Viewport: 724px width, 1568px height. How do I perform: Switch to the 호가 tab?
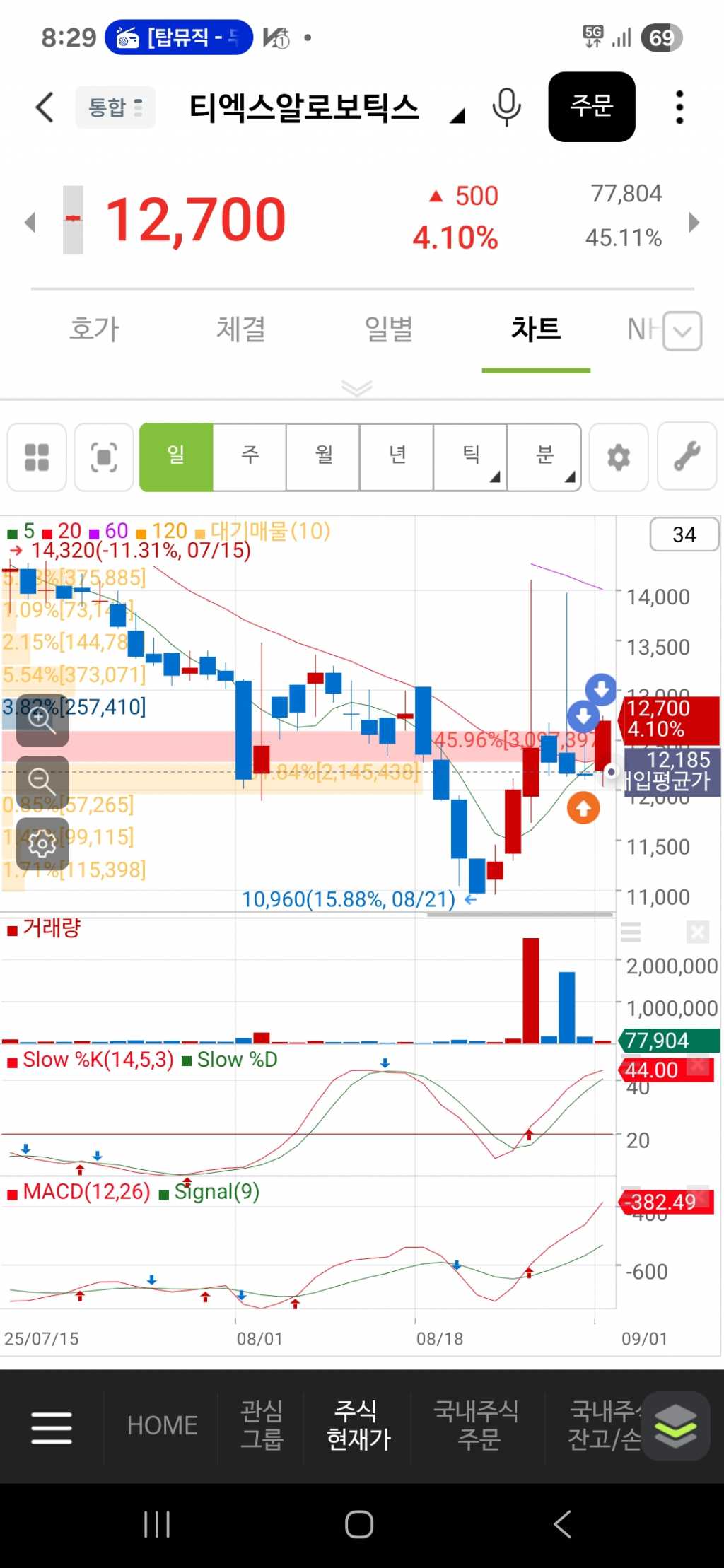pyautogui.click(x=95, y=329)
